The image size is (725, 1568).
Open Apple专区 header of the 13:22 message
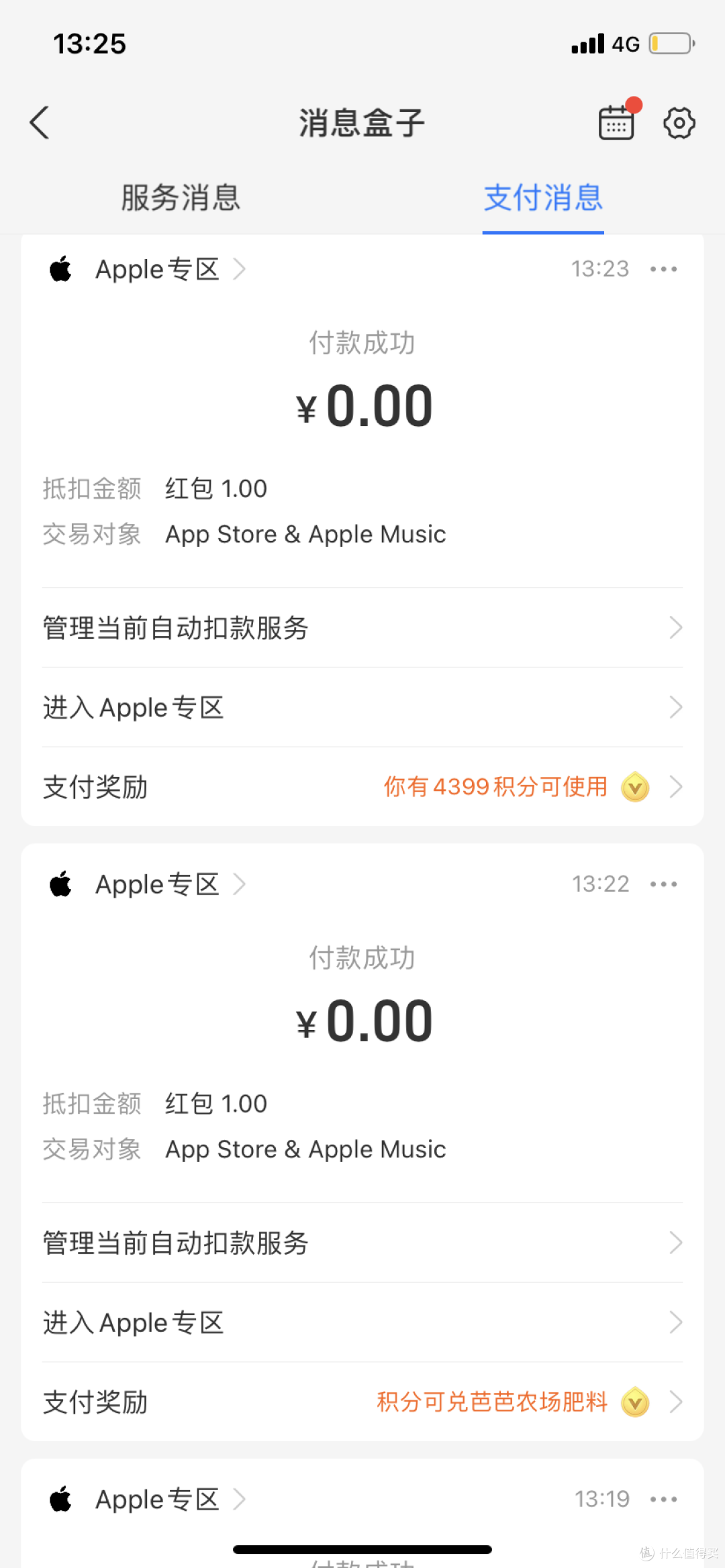(x=158, y=884)
